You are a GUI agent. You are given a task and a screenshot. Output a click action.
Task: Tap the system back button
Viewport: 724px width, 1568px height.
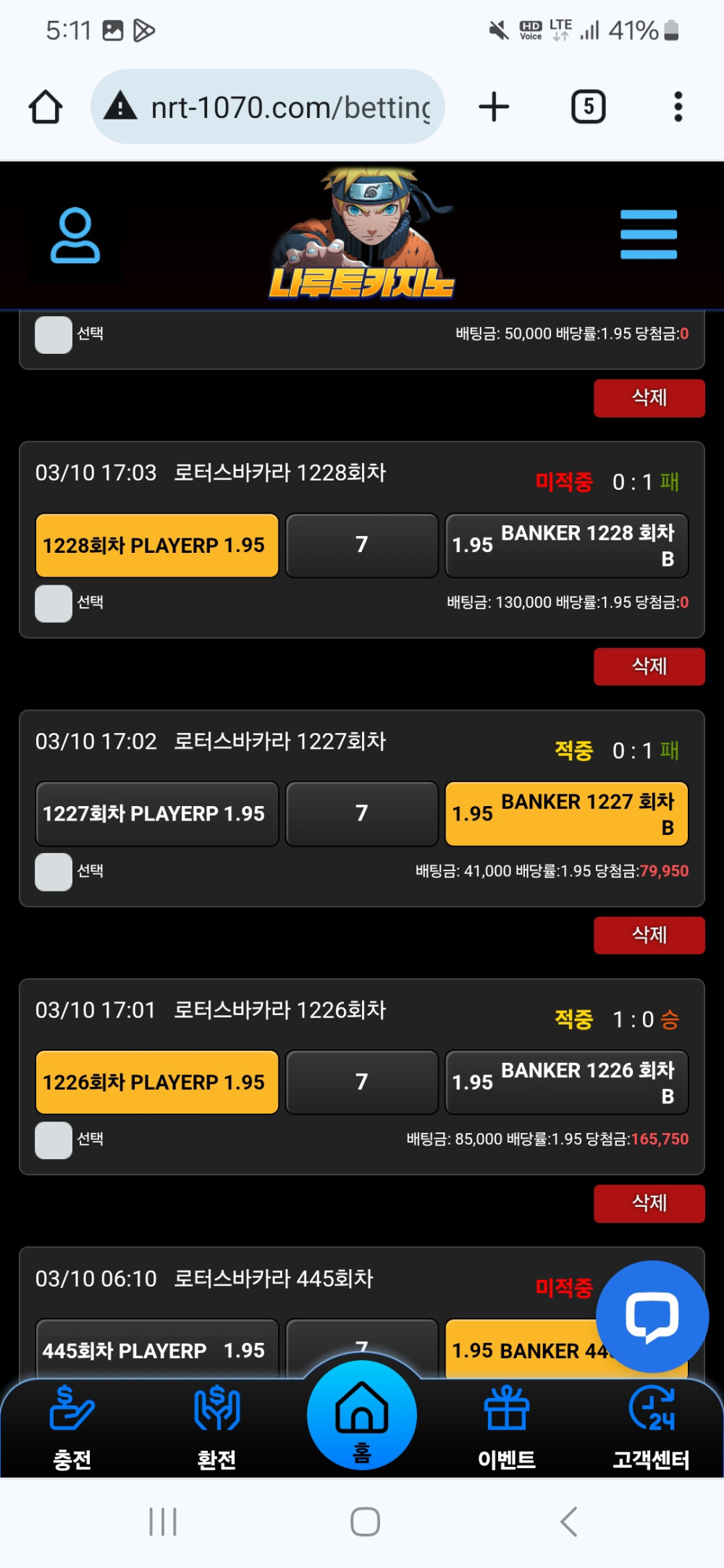[569, 1521]
